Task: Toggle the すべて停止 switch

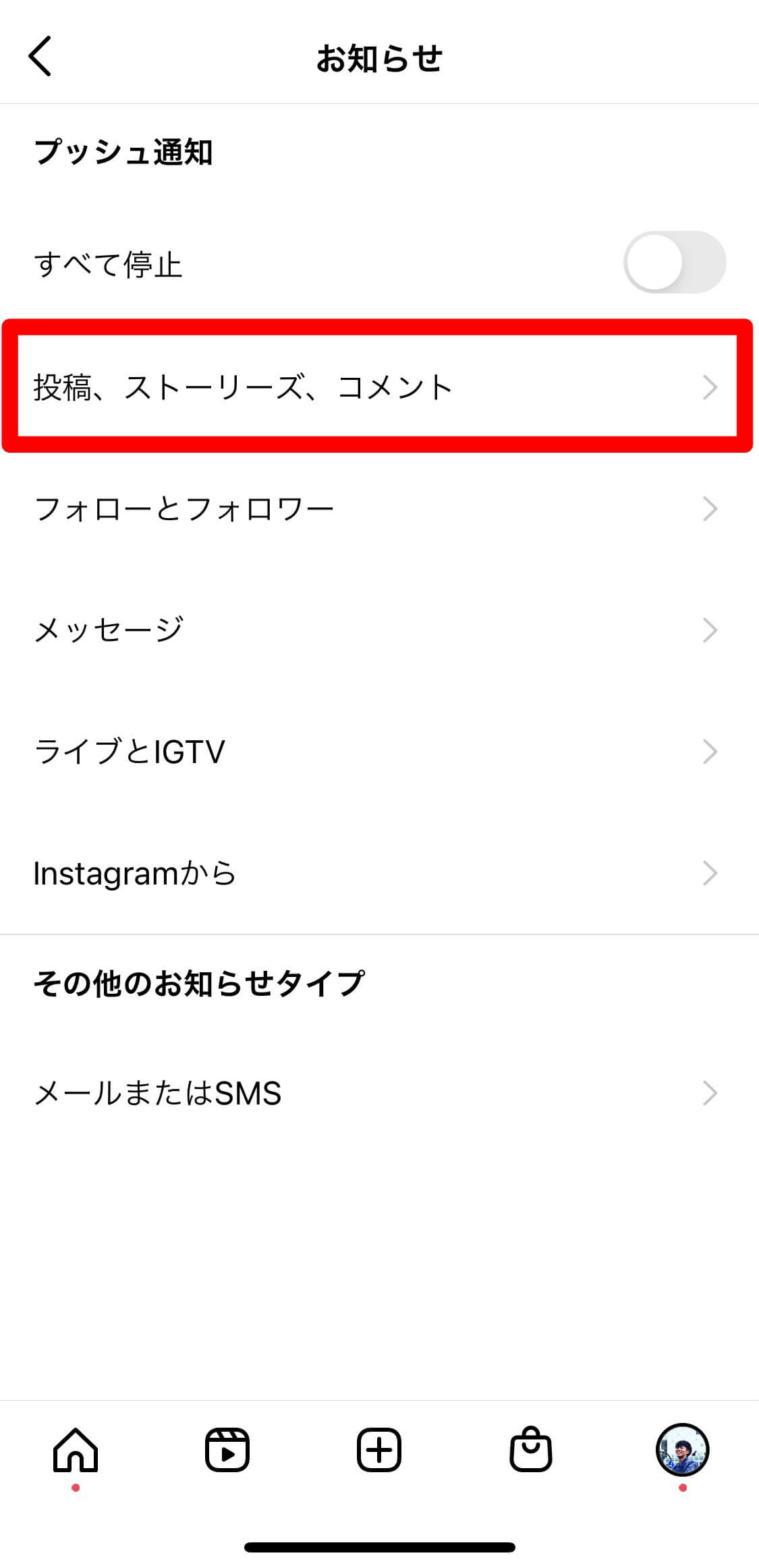Action: [674, 262]
